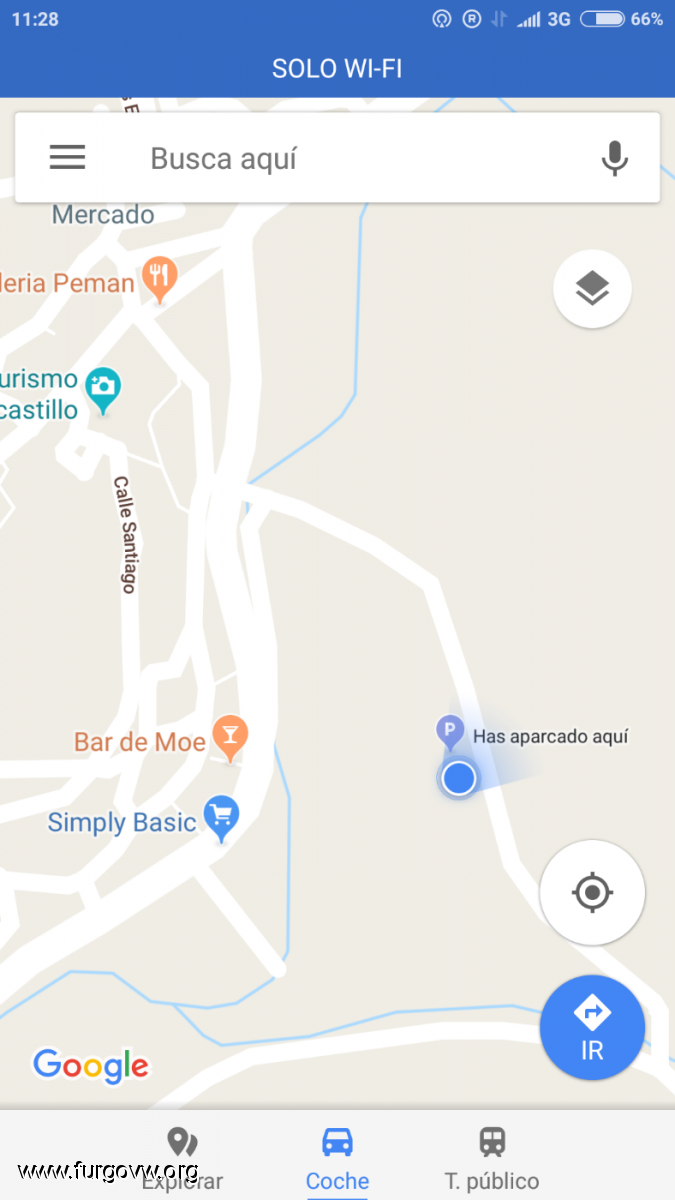This screenshot has height=1200, width=675.
Task: Select the Coche tab
Action: click(x=337, y=1158)
